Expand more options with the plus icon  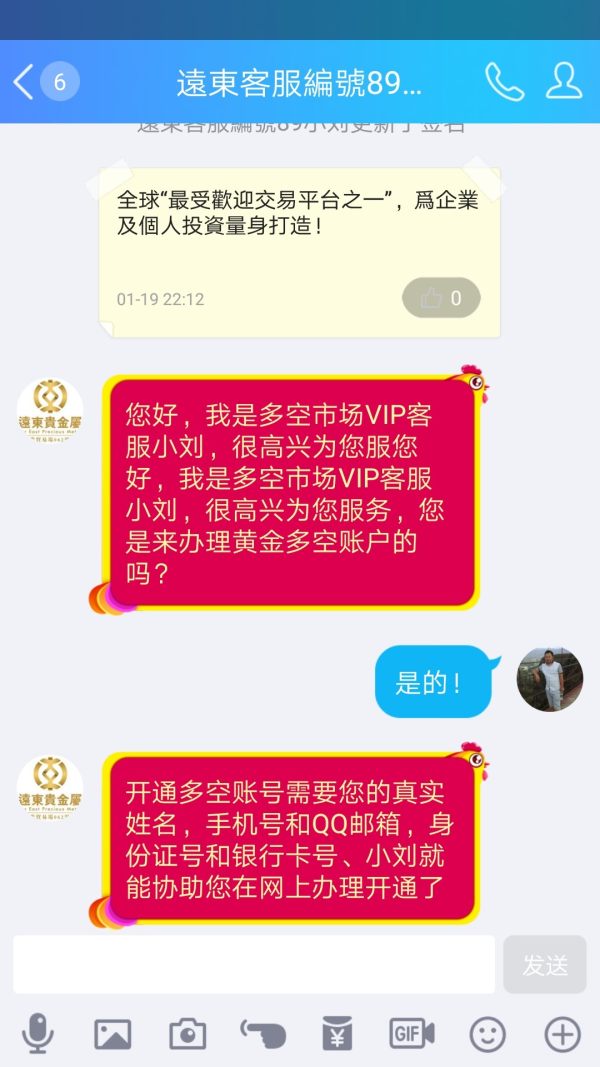[x=562, y=1033]
